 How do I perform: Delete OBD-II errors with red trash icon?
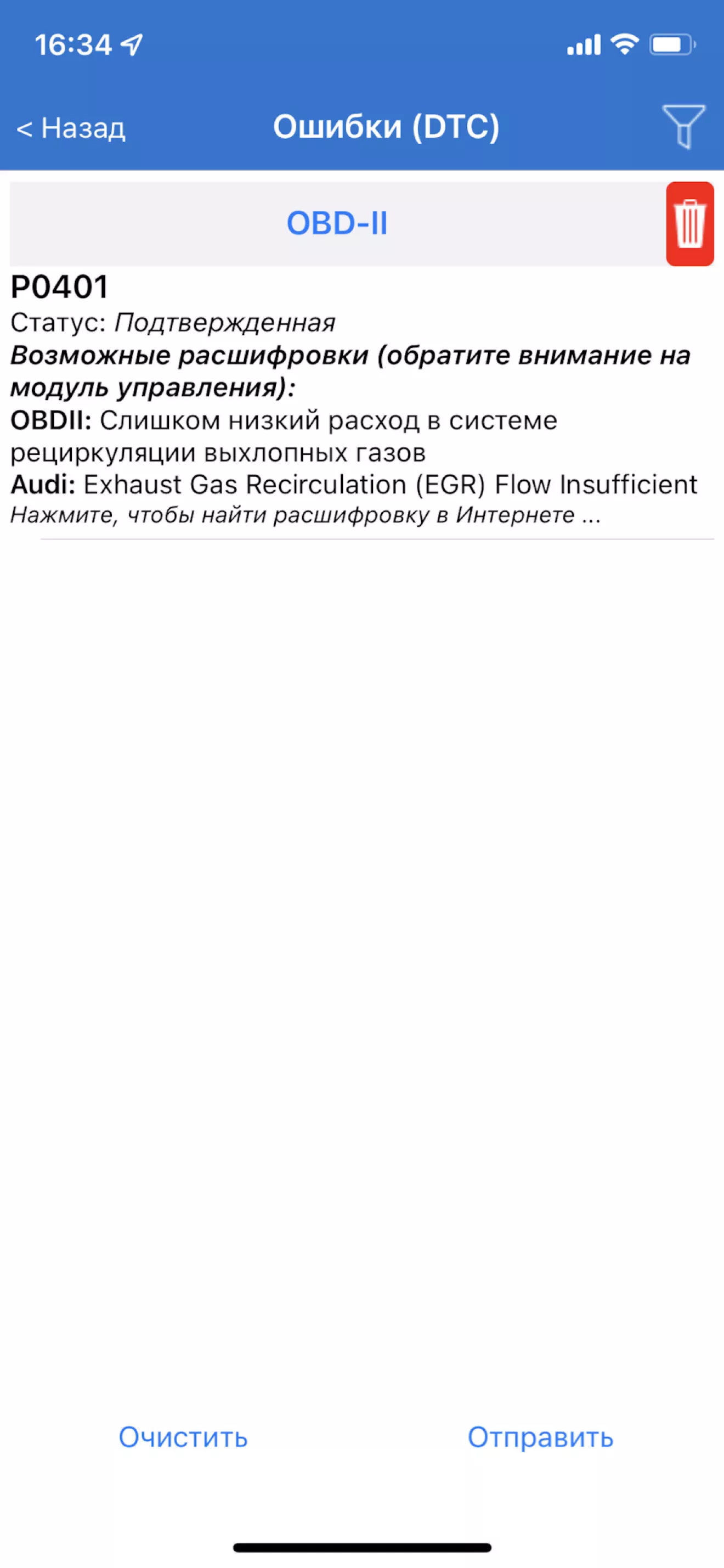coord(689,224)
